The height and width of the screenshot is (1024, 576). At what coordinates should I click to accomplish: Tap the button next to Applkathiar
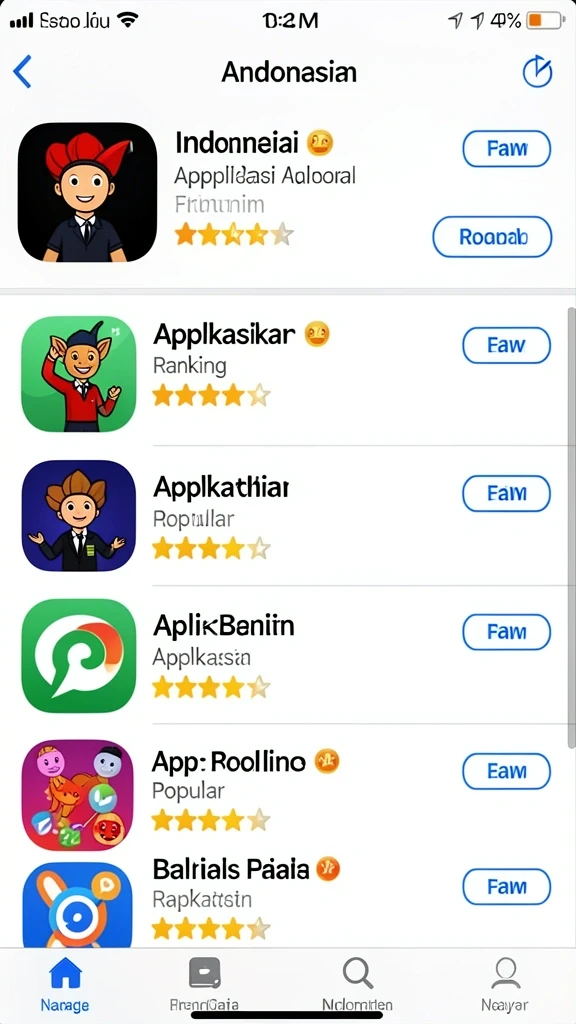point(507,493)
